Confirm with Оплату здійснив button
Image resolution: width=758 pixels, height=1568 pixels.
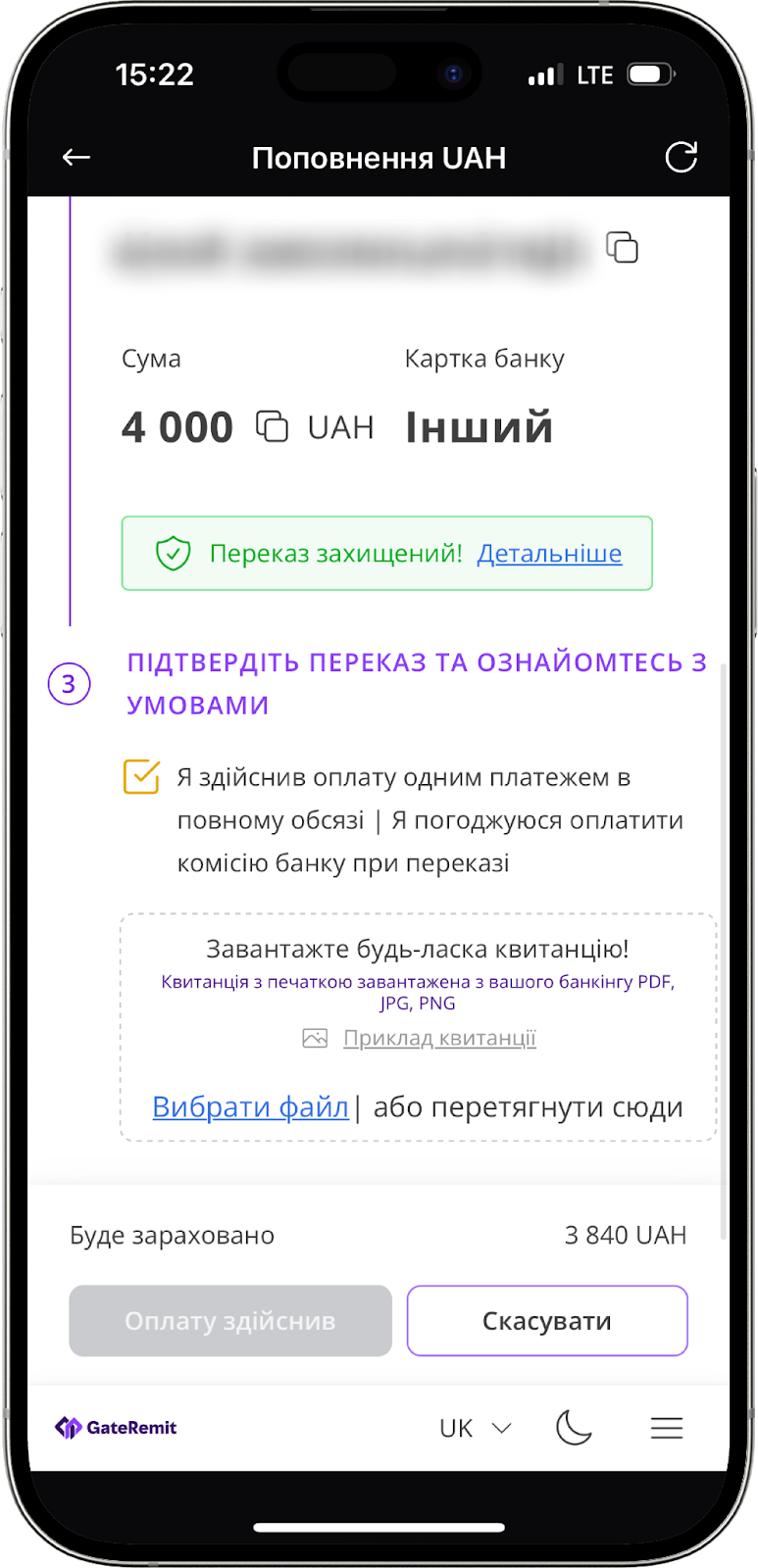230,1321
